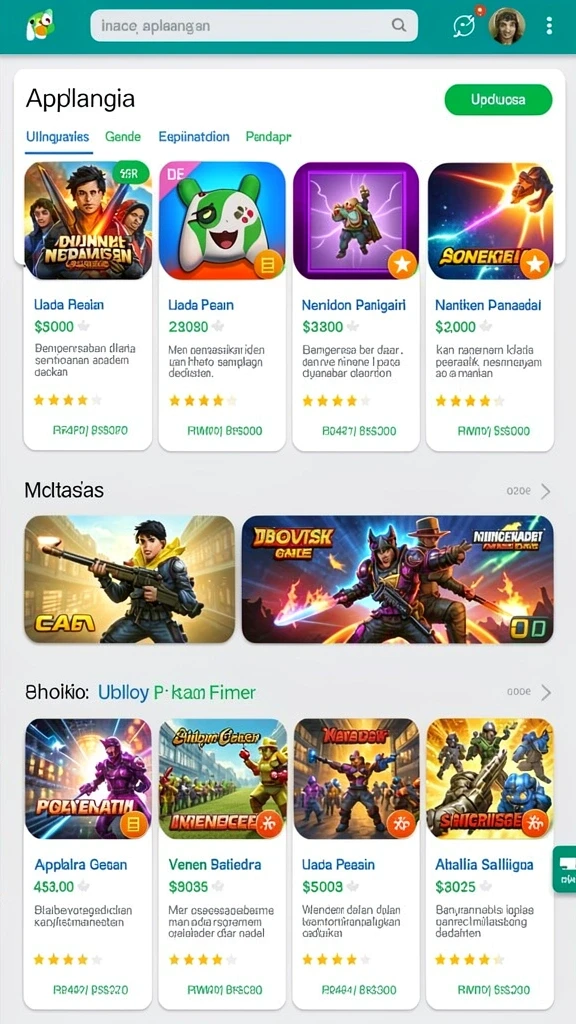Expand the Mcltasas section arrow
576x1024 pixels.
tap(546, 491)
